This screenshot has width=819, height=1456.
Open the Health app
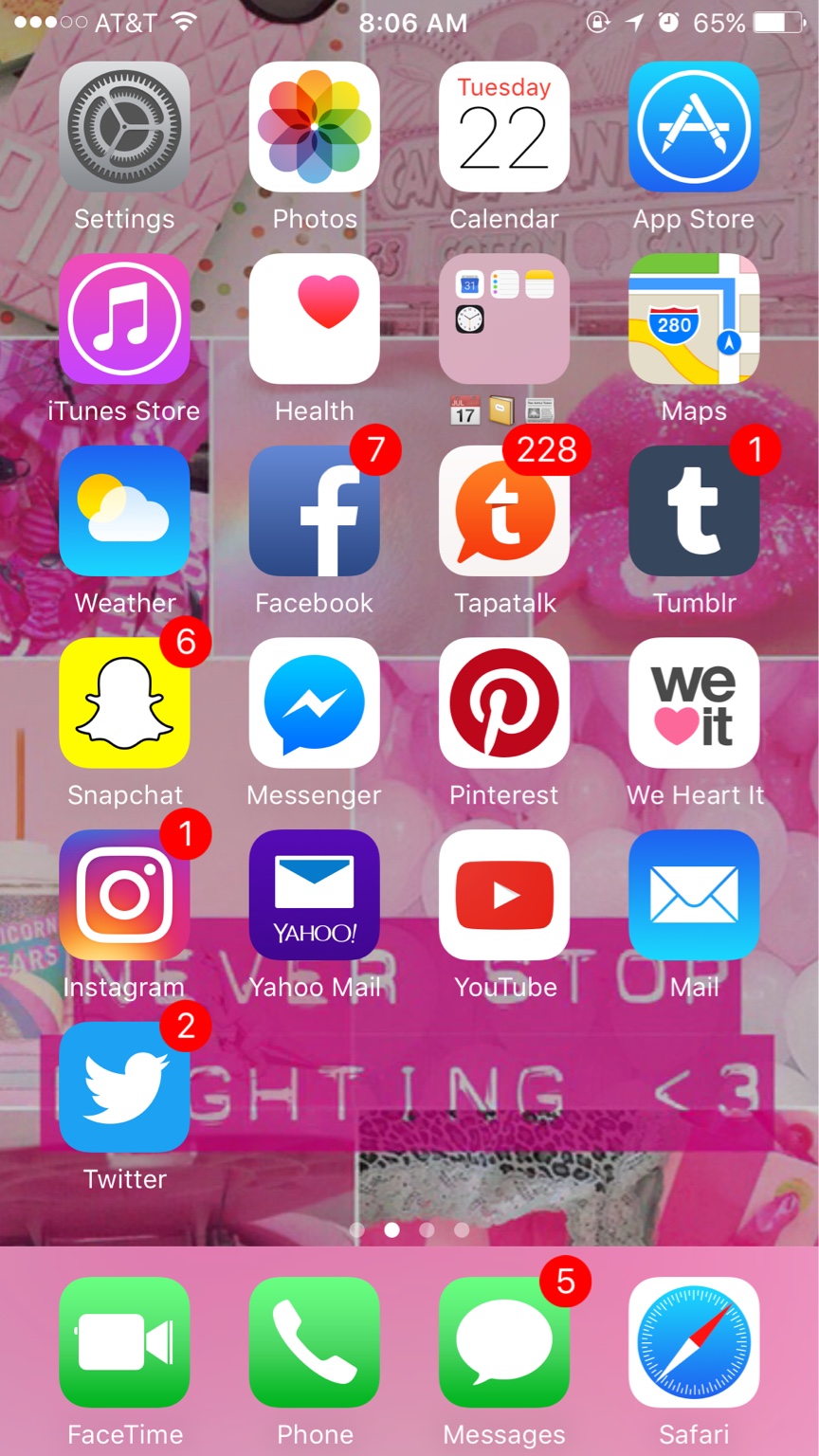coord(314,318)
